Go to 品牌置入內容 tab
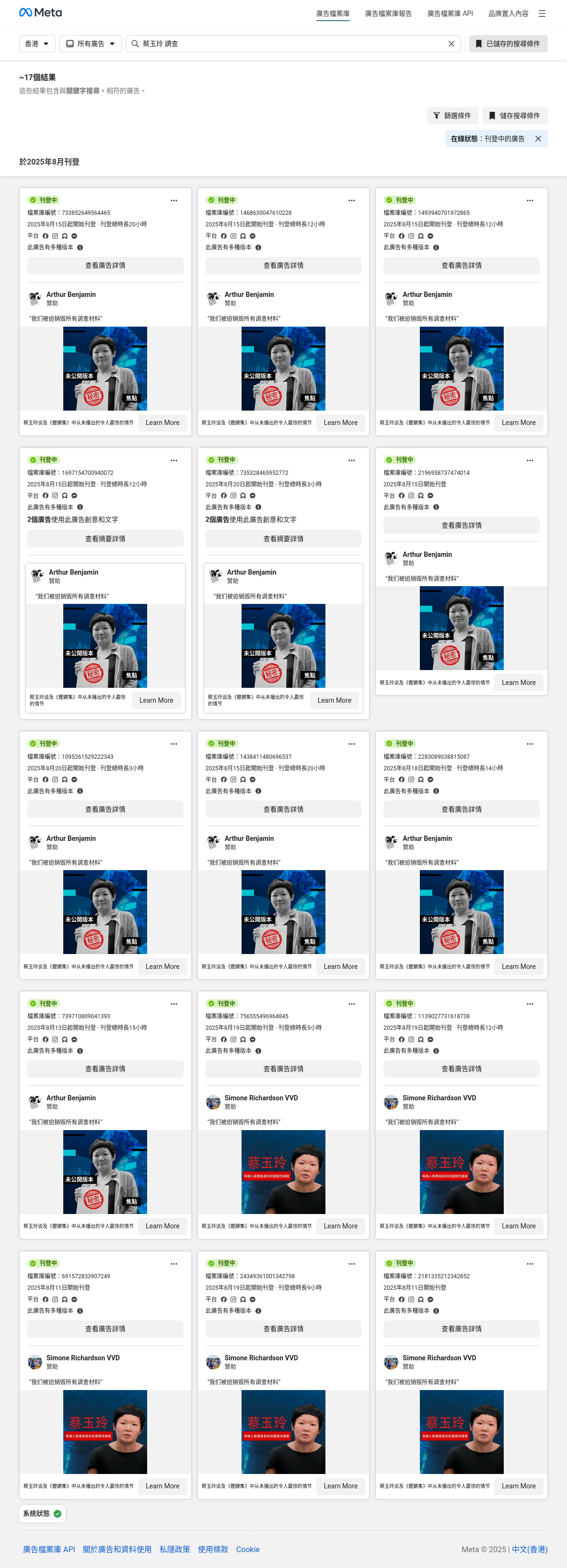 [508, 13]
